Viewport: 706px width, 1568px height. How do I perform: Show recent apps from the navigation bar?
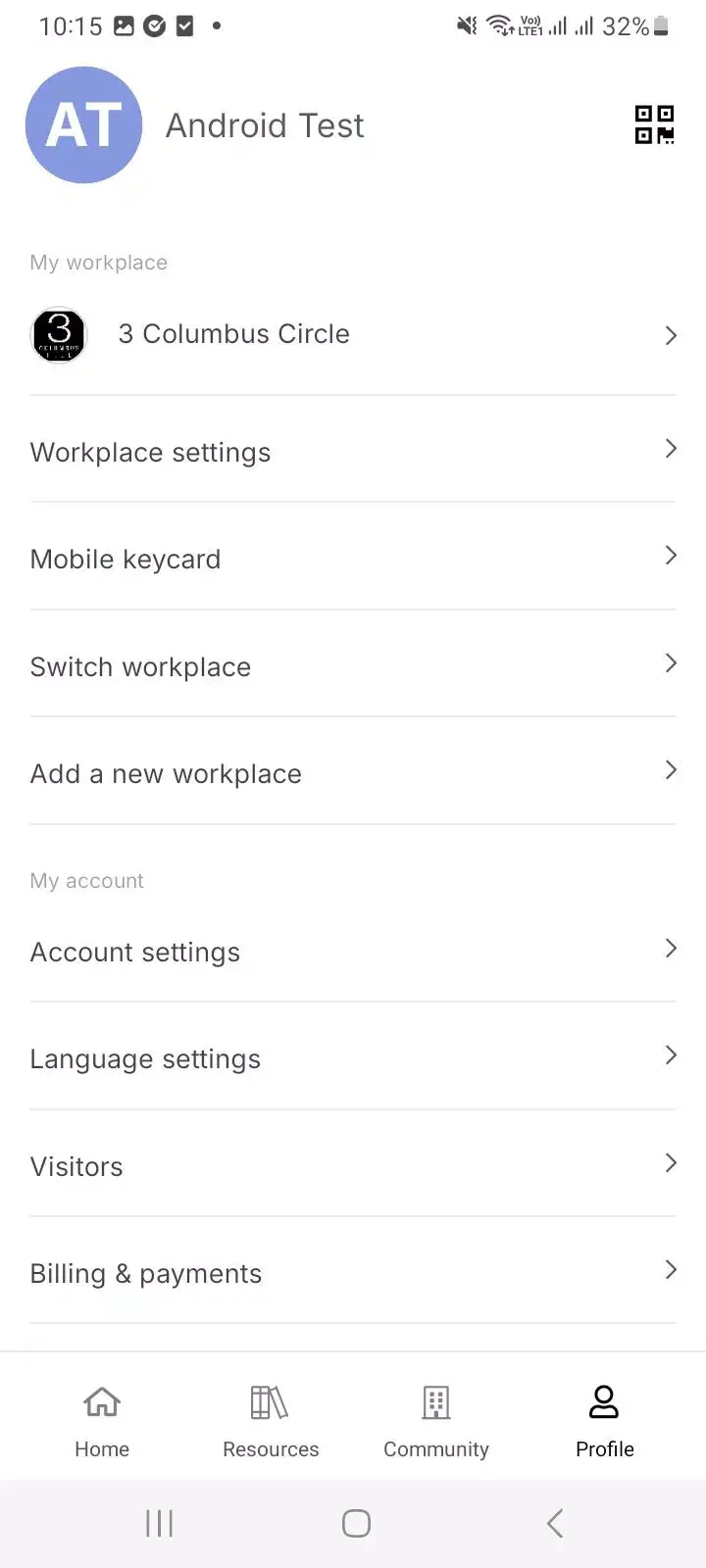point(159,1523)
